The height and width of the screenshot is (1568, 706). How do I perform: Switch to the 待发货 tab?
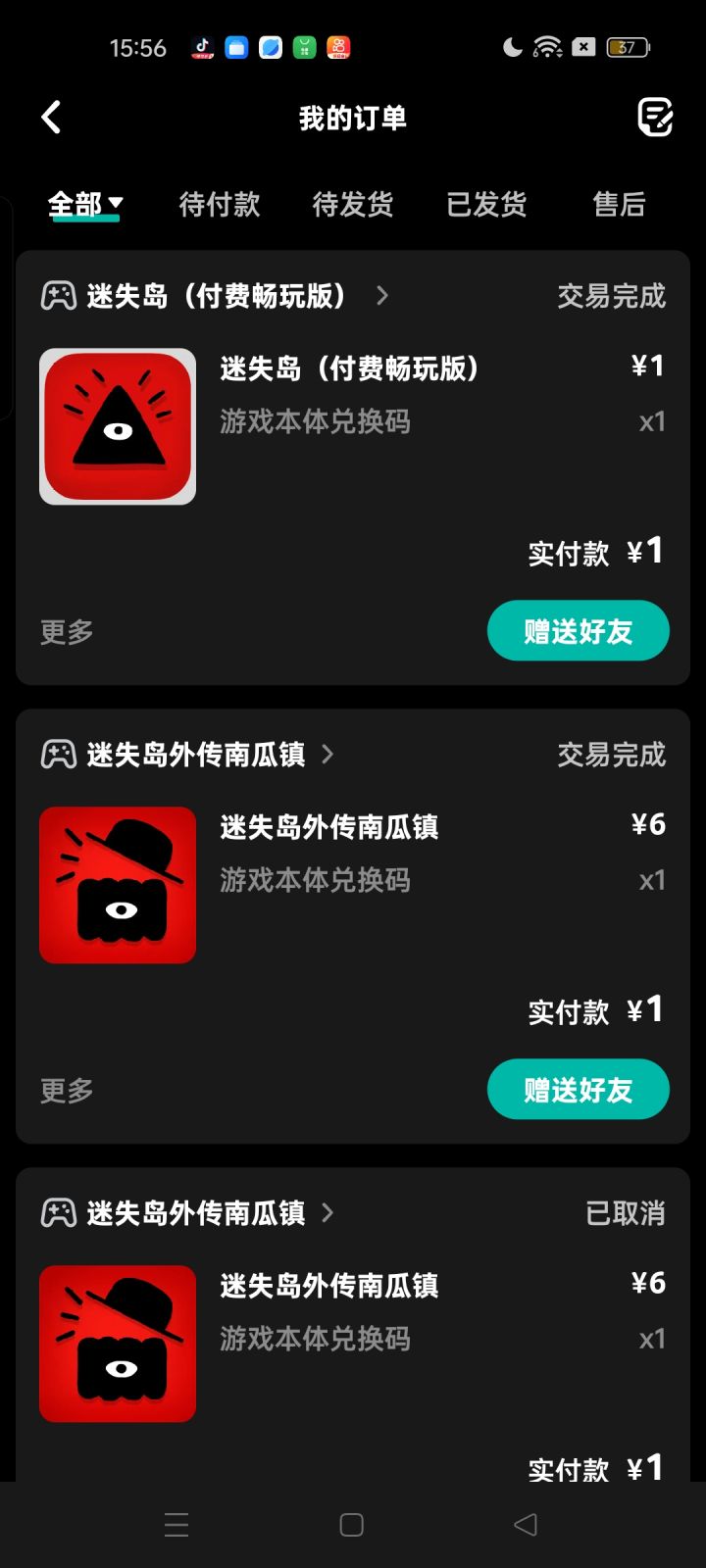click(x=353, y=204)
